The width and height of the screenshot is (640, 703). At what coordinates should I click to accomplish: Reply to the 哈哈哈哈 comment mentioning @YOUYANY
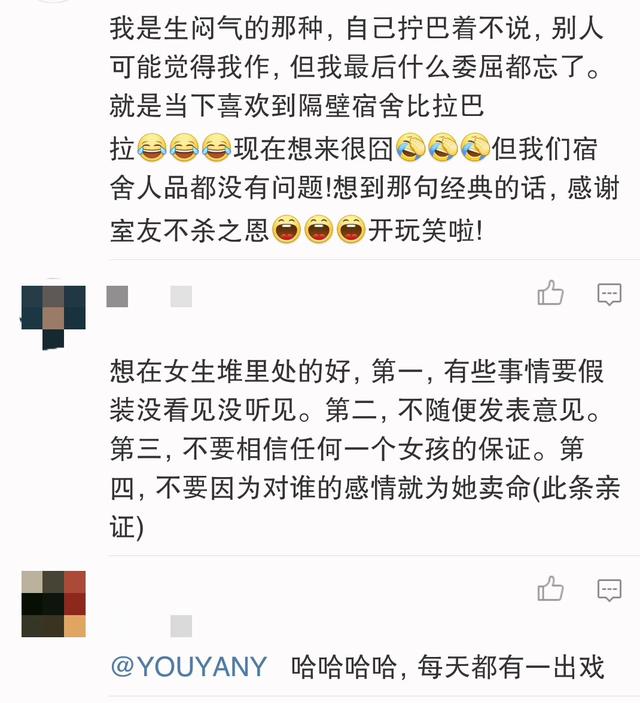tap(609, 589)
